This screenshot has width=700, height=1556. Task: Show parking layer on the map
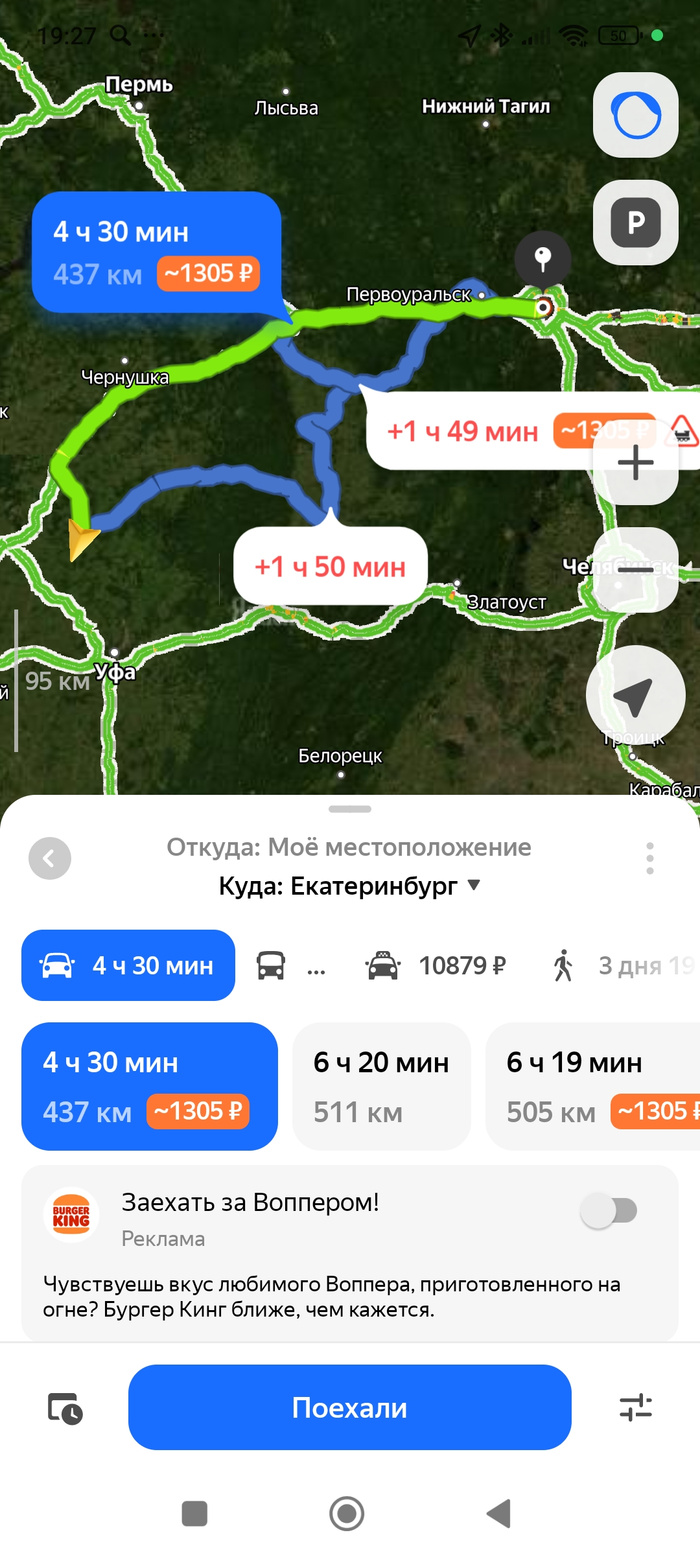tap(635, 223)
